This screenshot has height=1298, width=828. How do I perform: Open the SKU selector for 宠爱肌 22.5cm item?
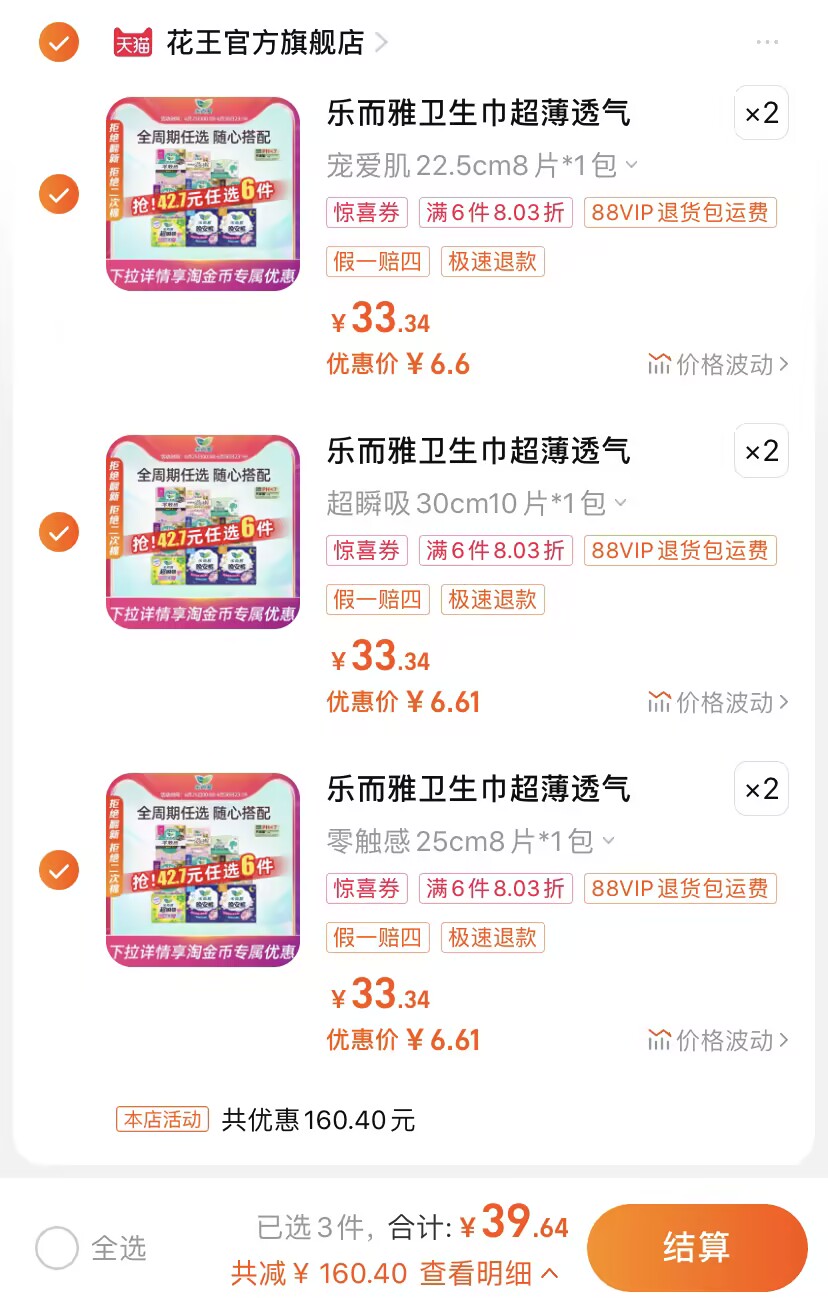[x=632, y=165]
